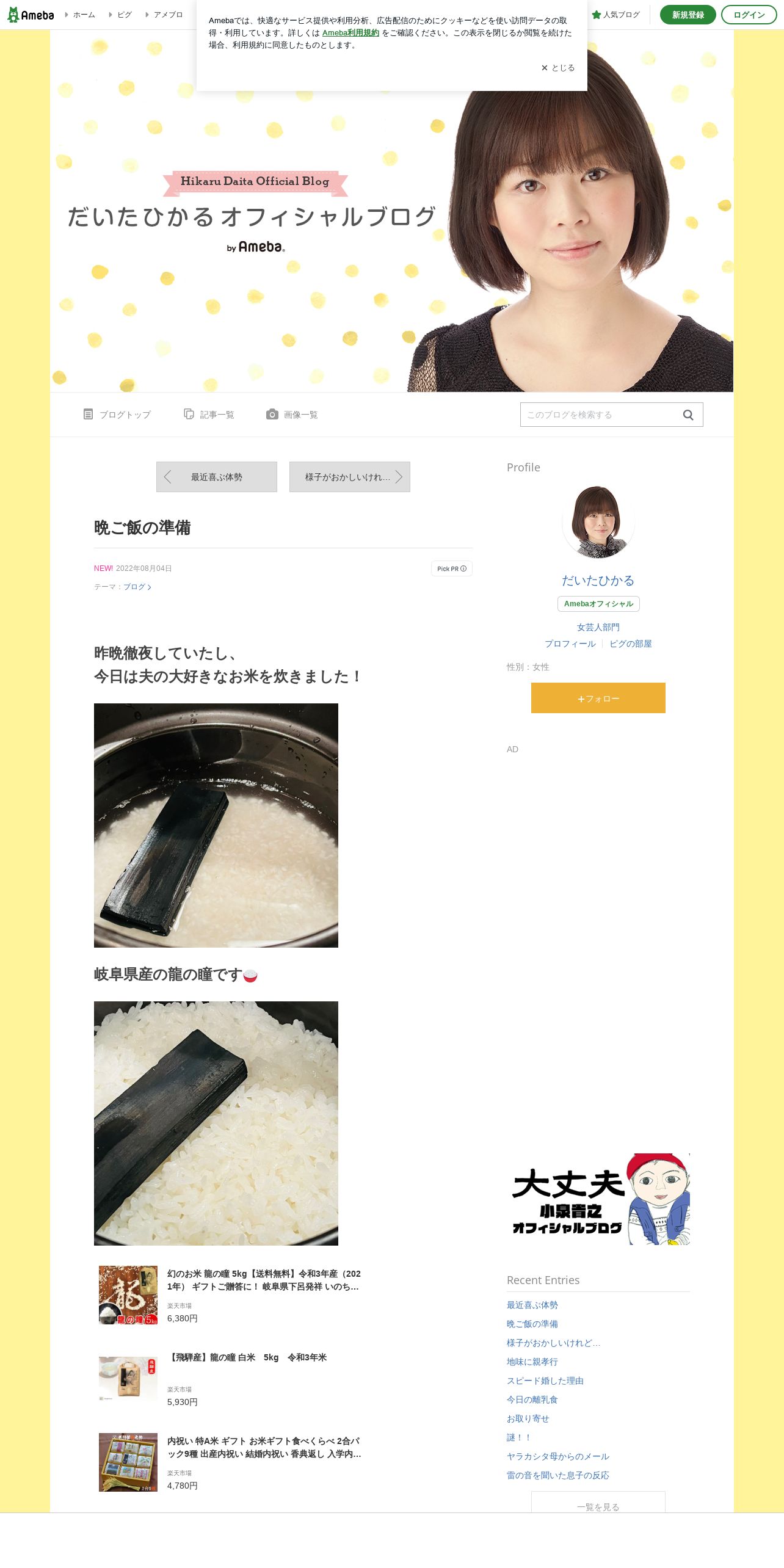
Task: Go to next post 様子がおかしいけれ…
Action: [x=350, y=477]
